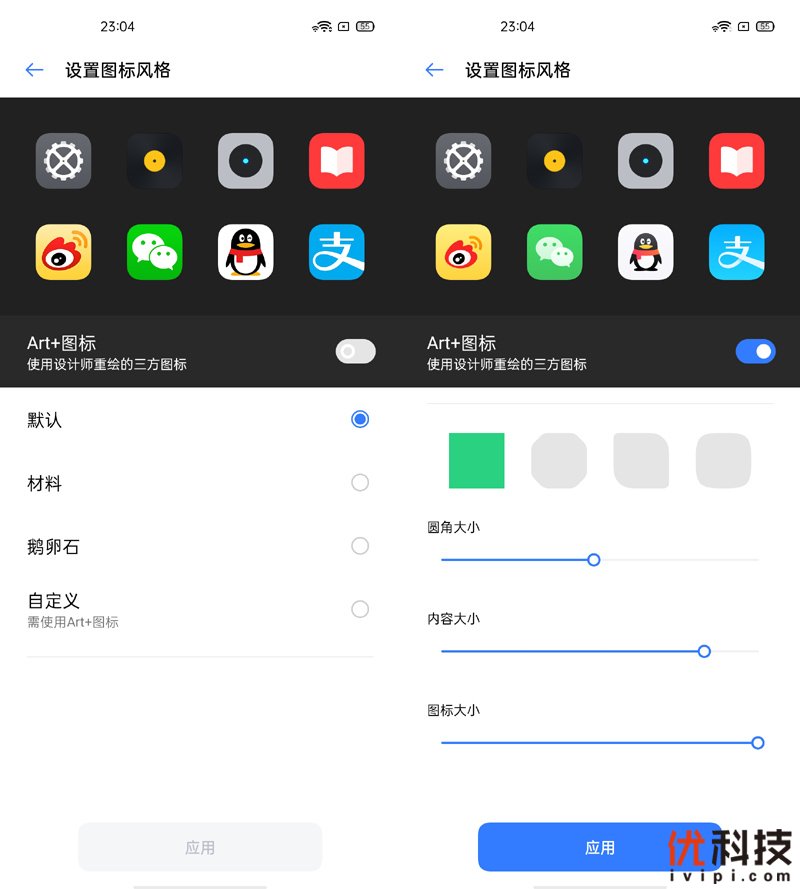Tap the black camera icon preview
Image resolution: width=800 pixels, height=889 pixels.
154,160
